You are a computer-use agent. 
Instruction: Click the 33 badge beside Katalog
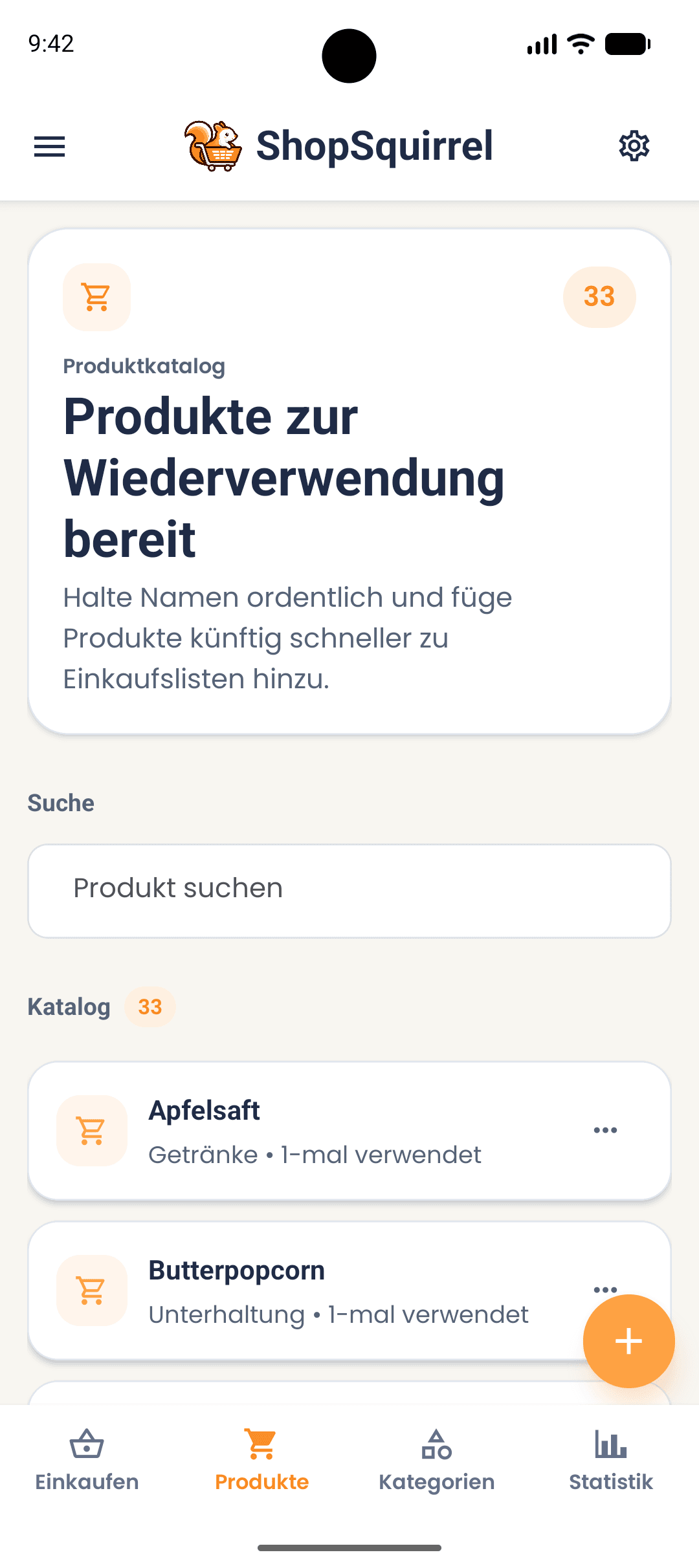(150, 1007)
